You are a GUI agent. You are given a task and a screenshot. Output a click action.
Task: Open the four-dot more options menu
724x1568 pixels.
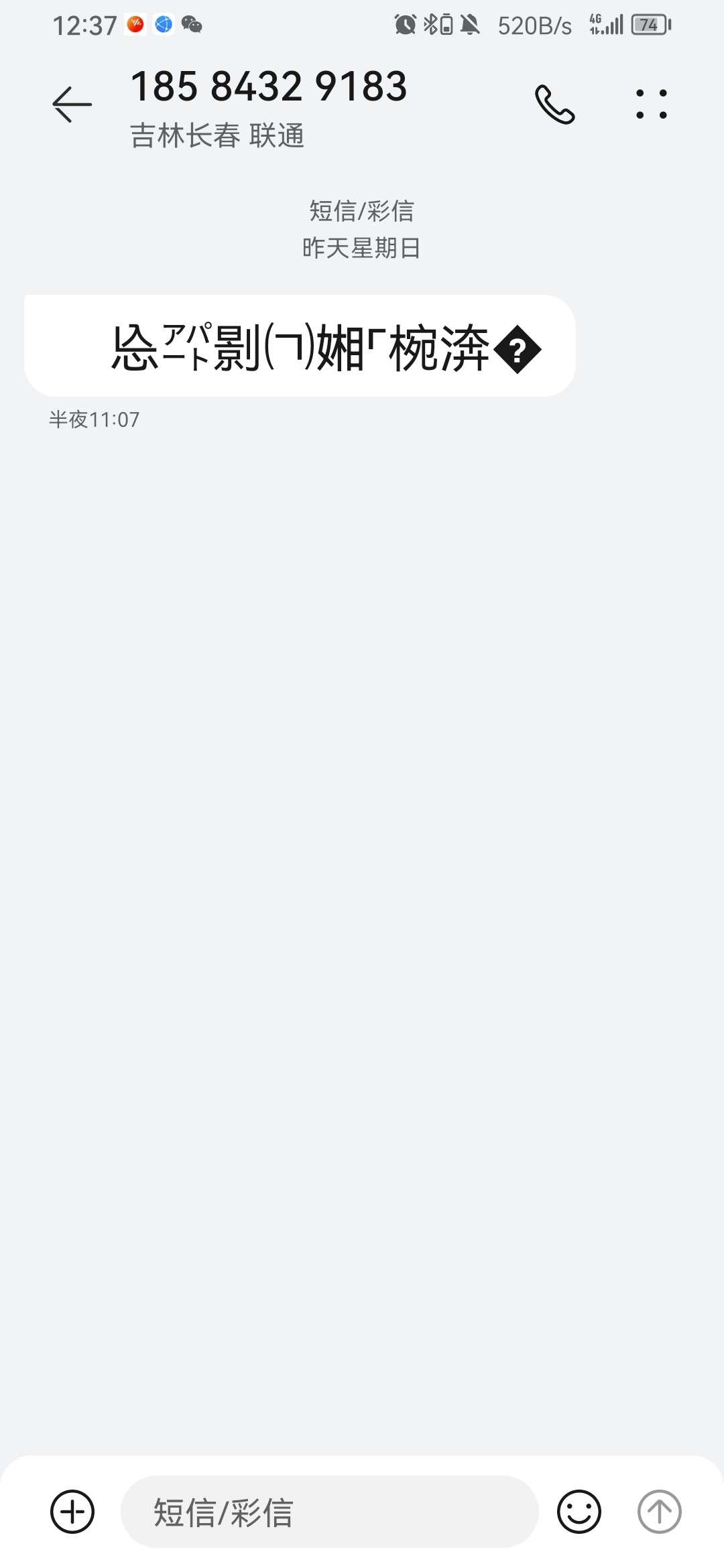coord(651,105)
